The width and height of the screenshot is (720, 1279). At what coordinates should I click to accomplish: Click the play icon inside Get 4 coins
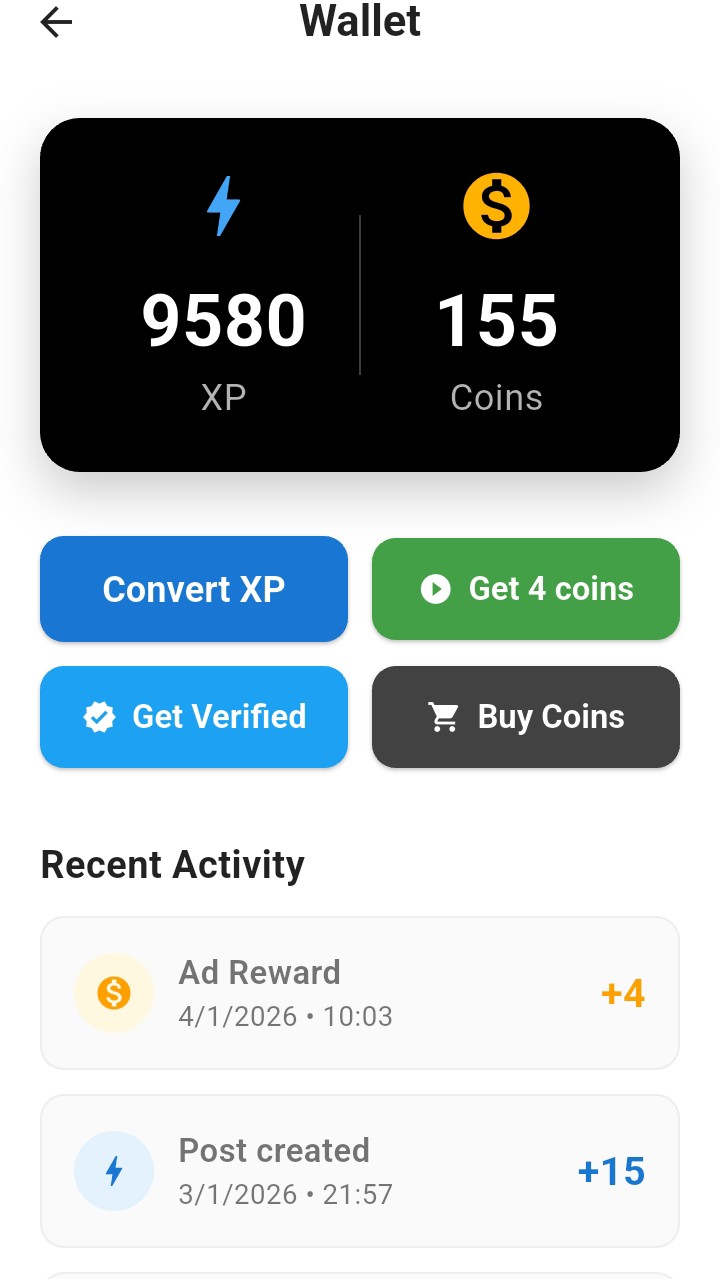point(435,590)
